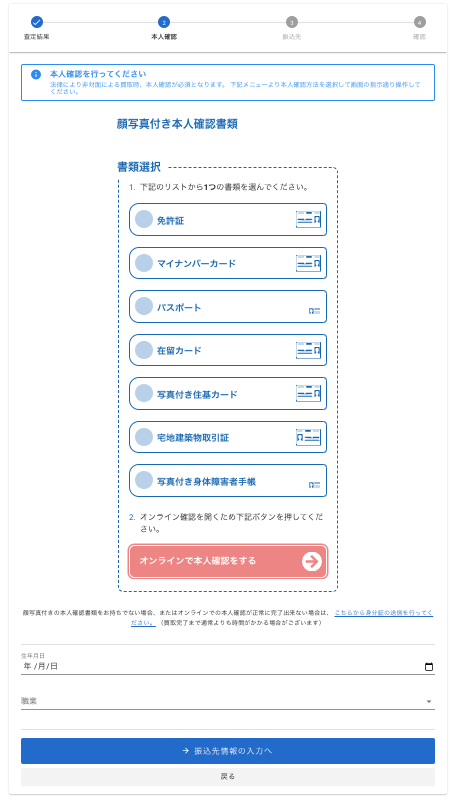Go back with the 戻る button
457x800 pixels.
click(227, 777)
